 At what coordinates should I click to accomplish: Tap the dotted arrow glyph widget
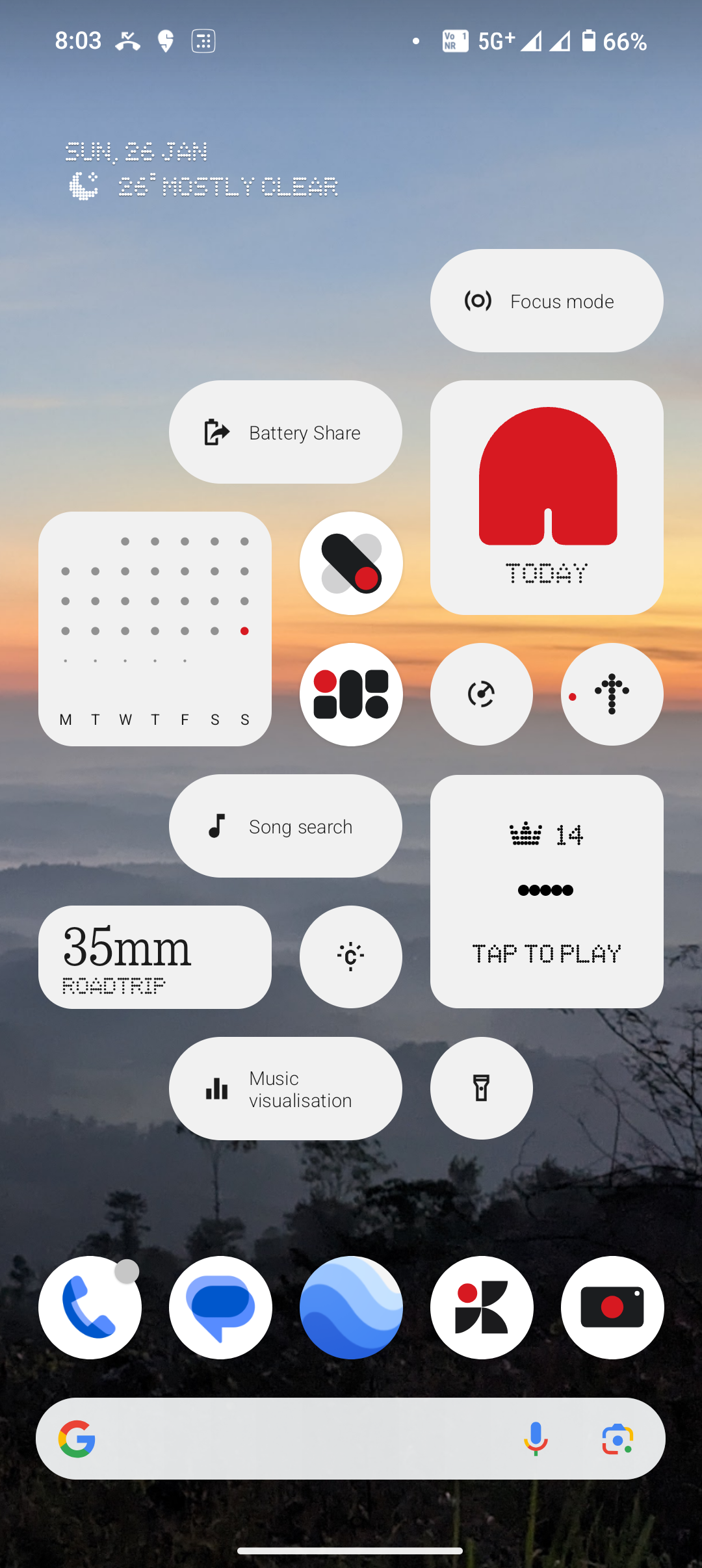[612, 694]
